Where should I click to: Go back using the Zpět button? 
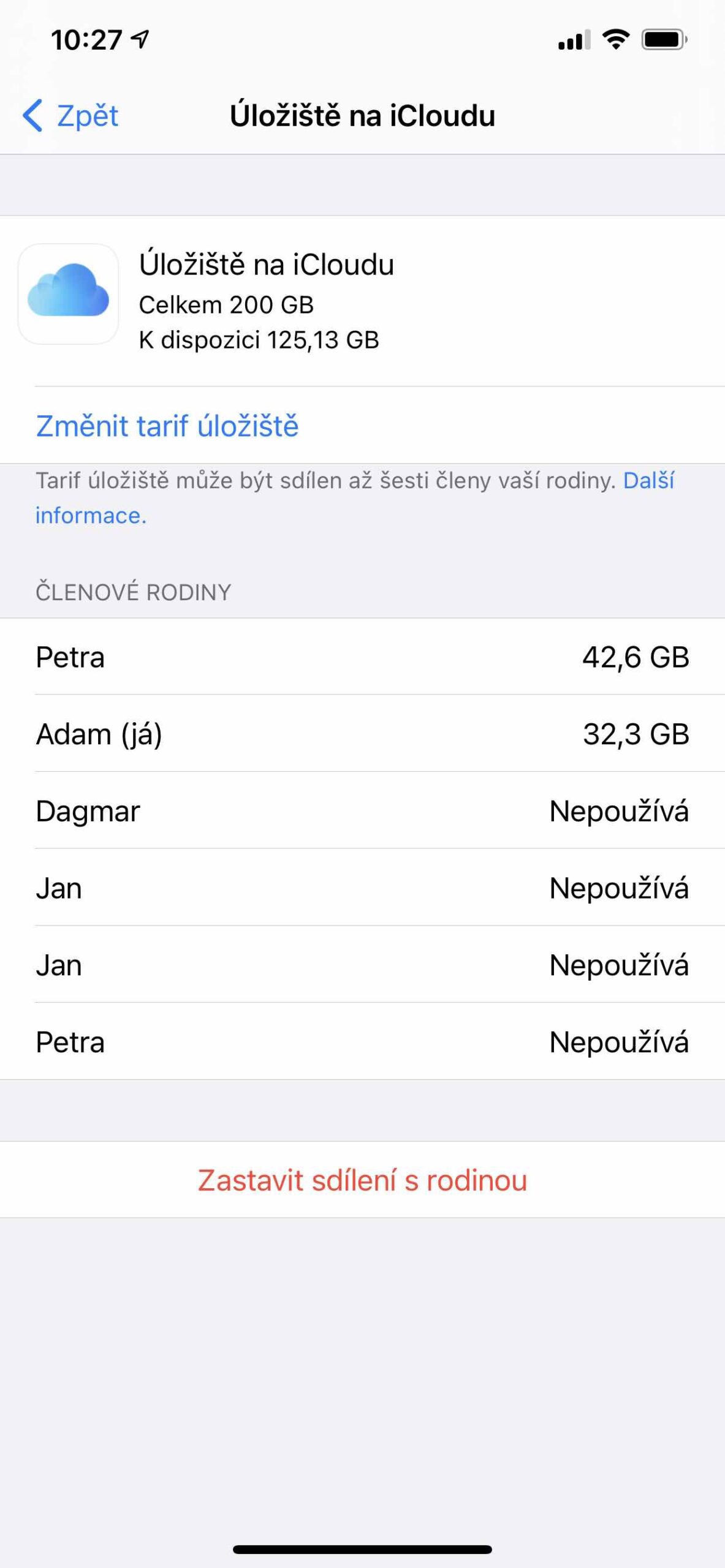[71, 116]
